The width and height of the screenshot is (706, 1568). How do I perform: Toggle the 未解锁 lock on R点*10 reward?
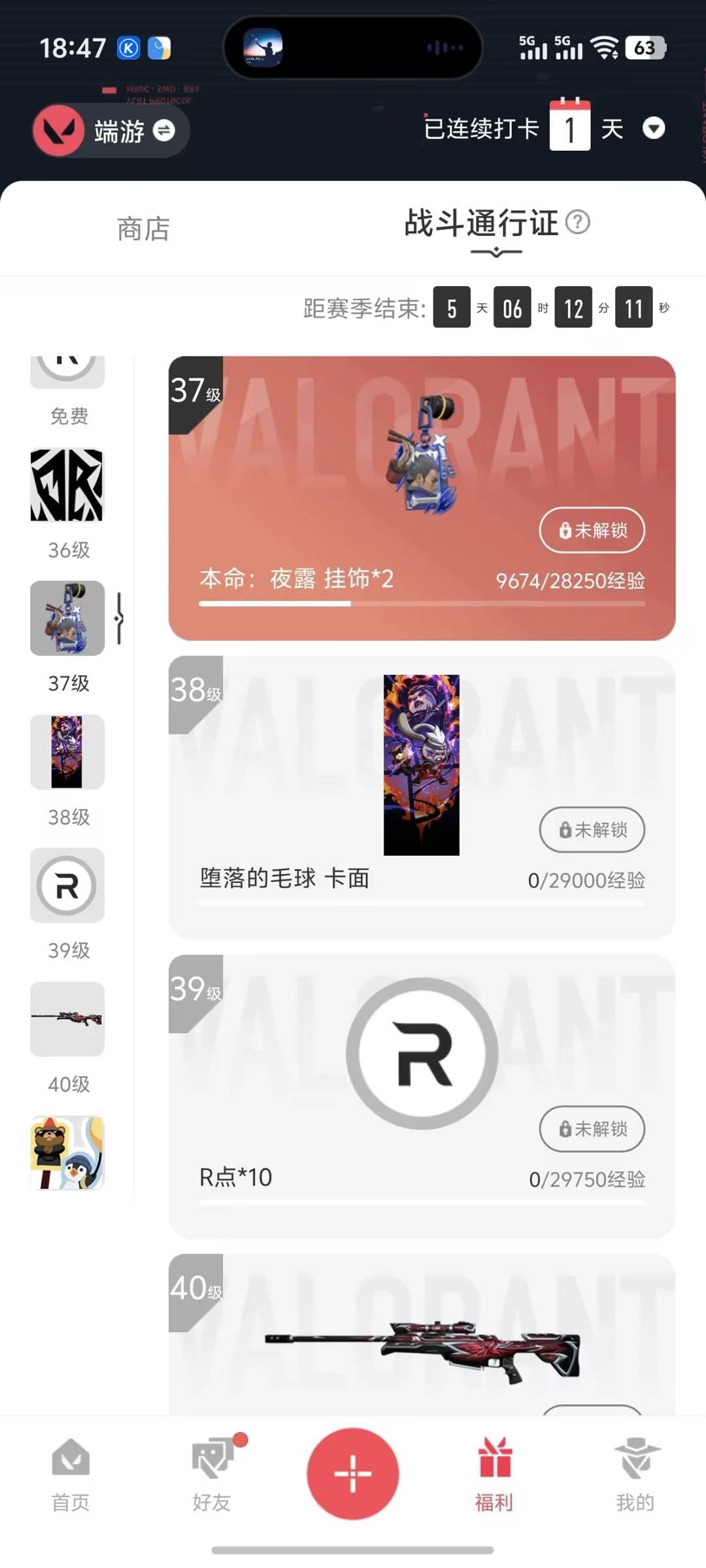tap(592, 1129)
